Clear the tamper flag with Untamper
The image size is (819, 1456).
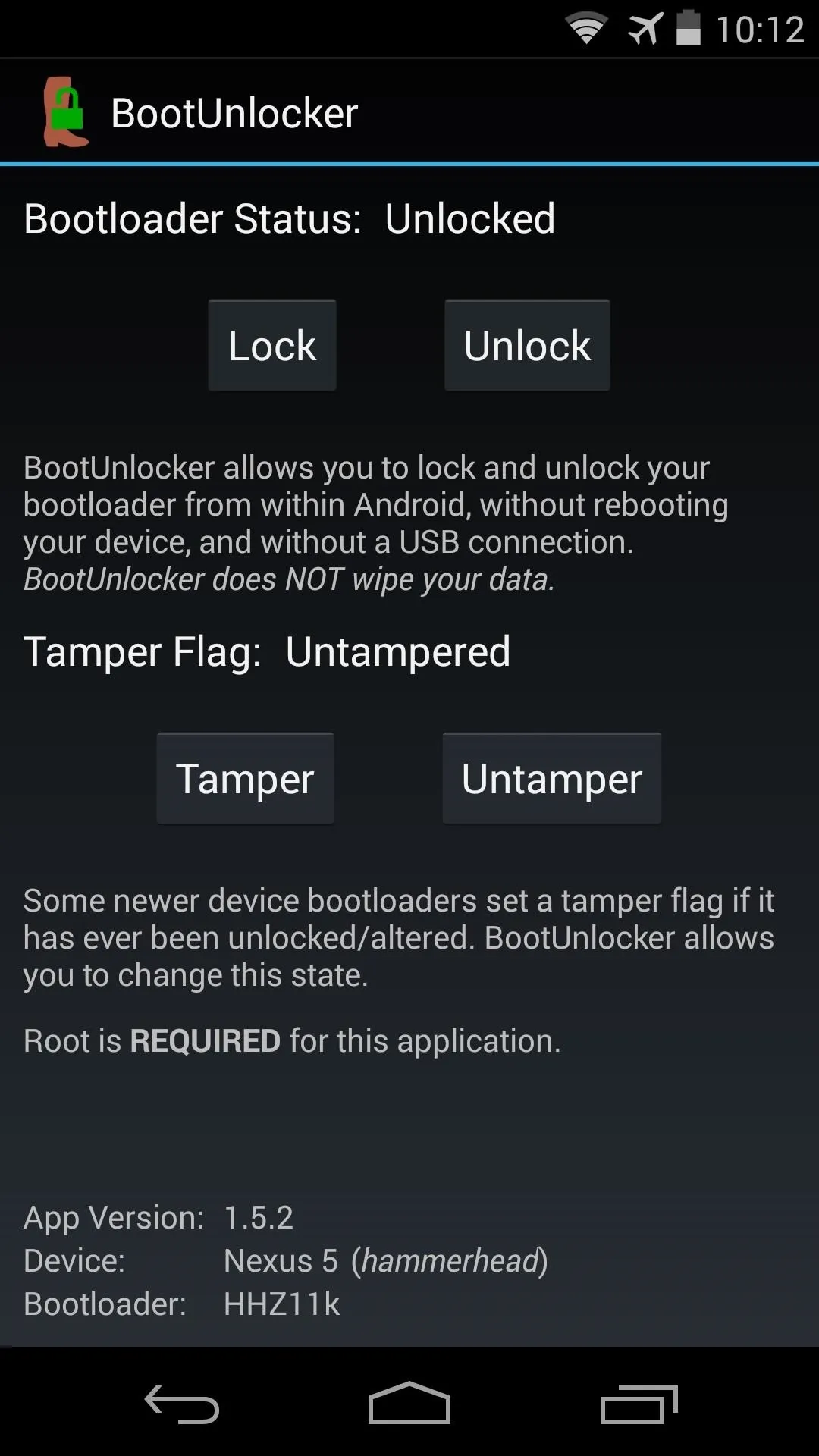pos(552,779)
